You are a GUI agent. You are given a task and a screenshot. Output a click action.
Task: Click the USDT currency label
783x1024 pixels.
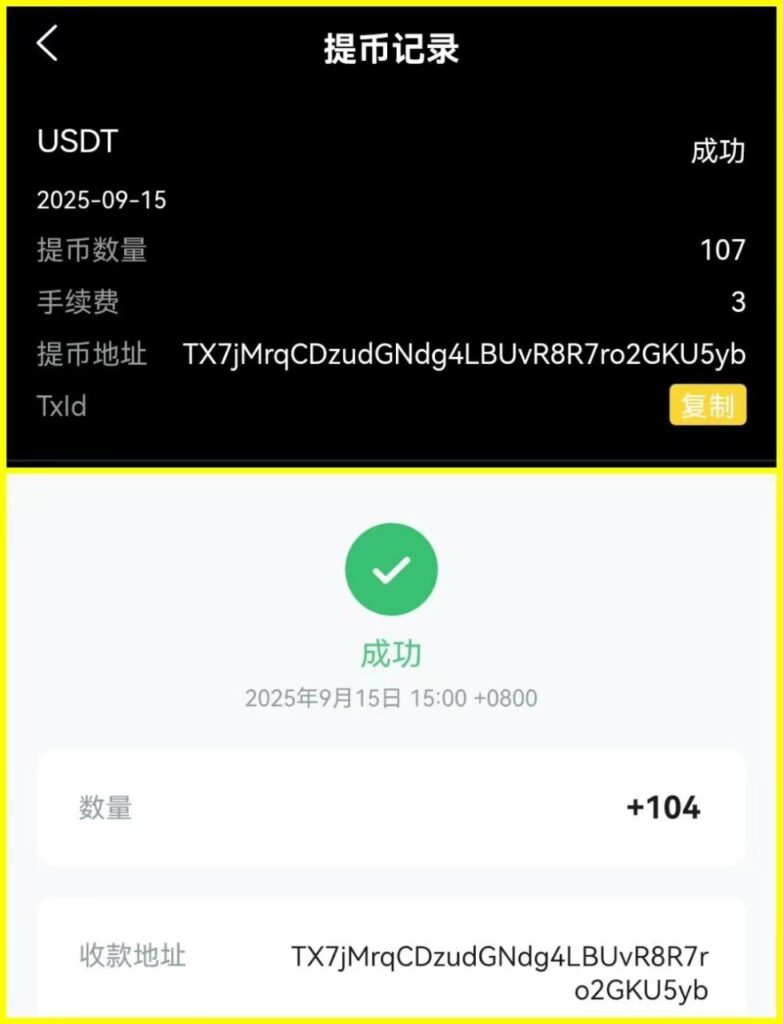tap(76, 142)
